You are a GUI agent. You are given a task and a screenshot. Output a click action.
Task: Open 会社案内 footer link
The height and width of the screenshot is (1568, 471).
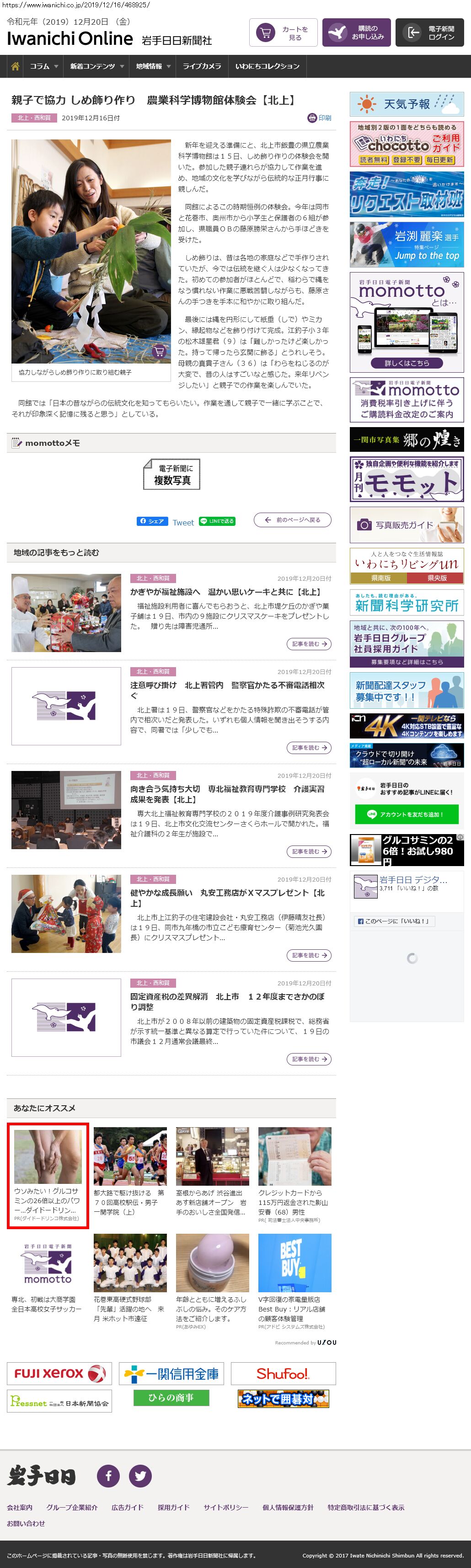click(20, 1507)
